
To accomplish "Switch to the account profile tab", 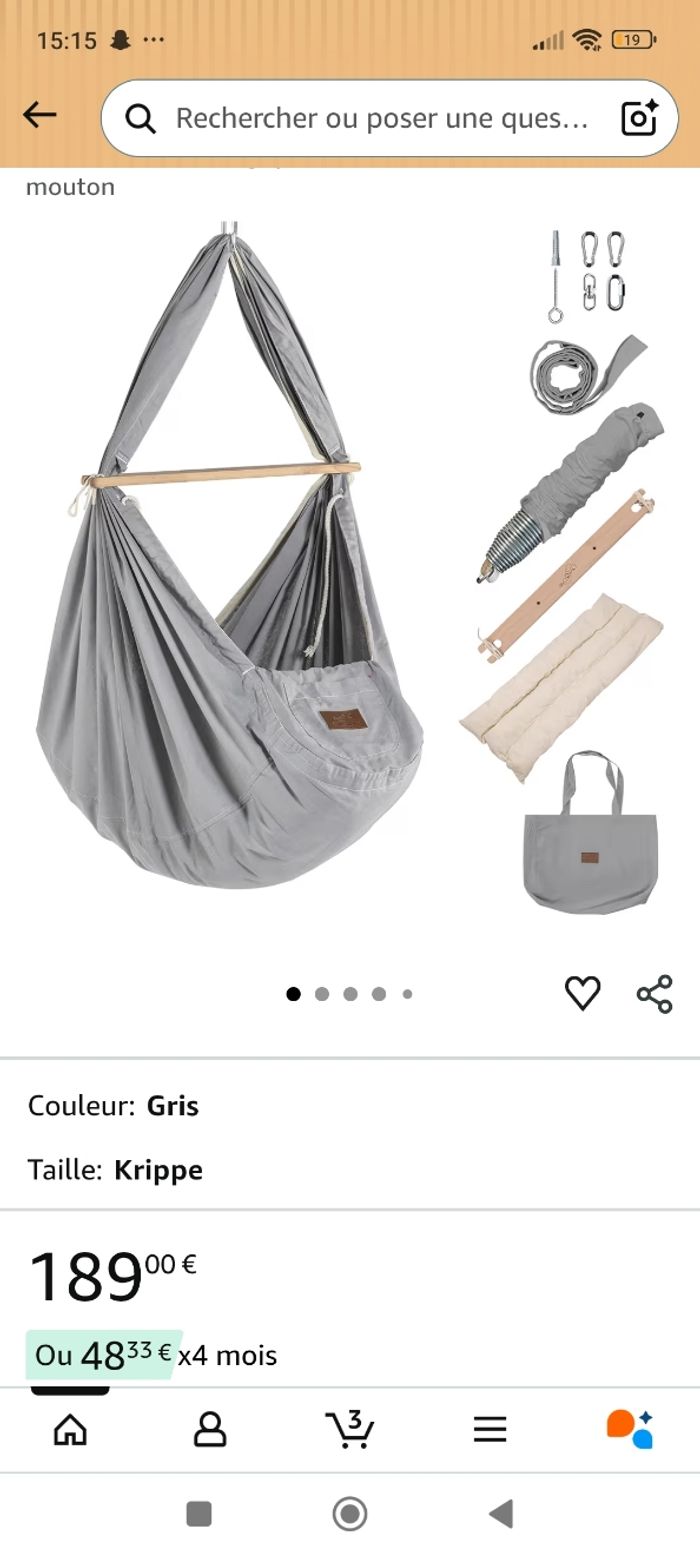I will coord(210,1430).
